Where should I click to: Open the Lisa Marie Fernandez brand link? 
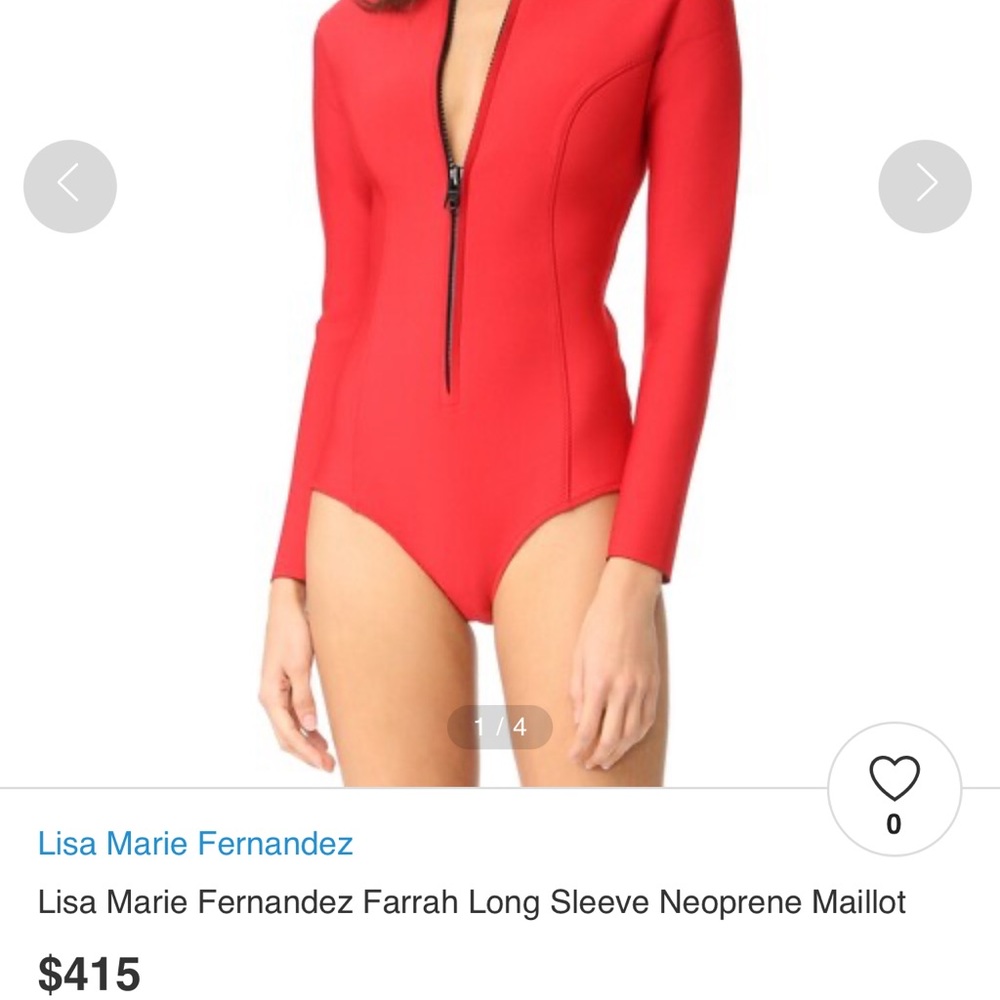tap(195, 844)
